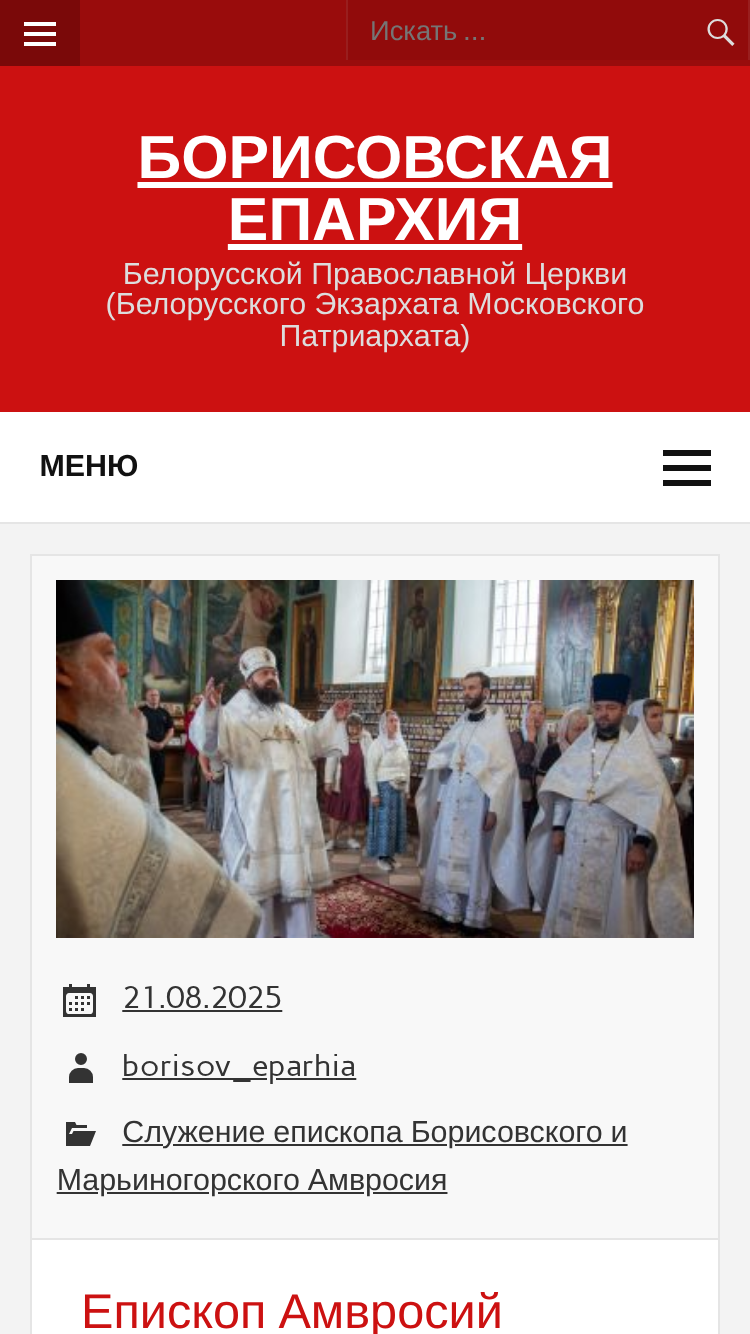Open category Служение епископа Борисовского link
The height and width of the screenshot is (1334, 750).
coord(342,1156)
